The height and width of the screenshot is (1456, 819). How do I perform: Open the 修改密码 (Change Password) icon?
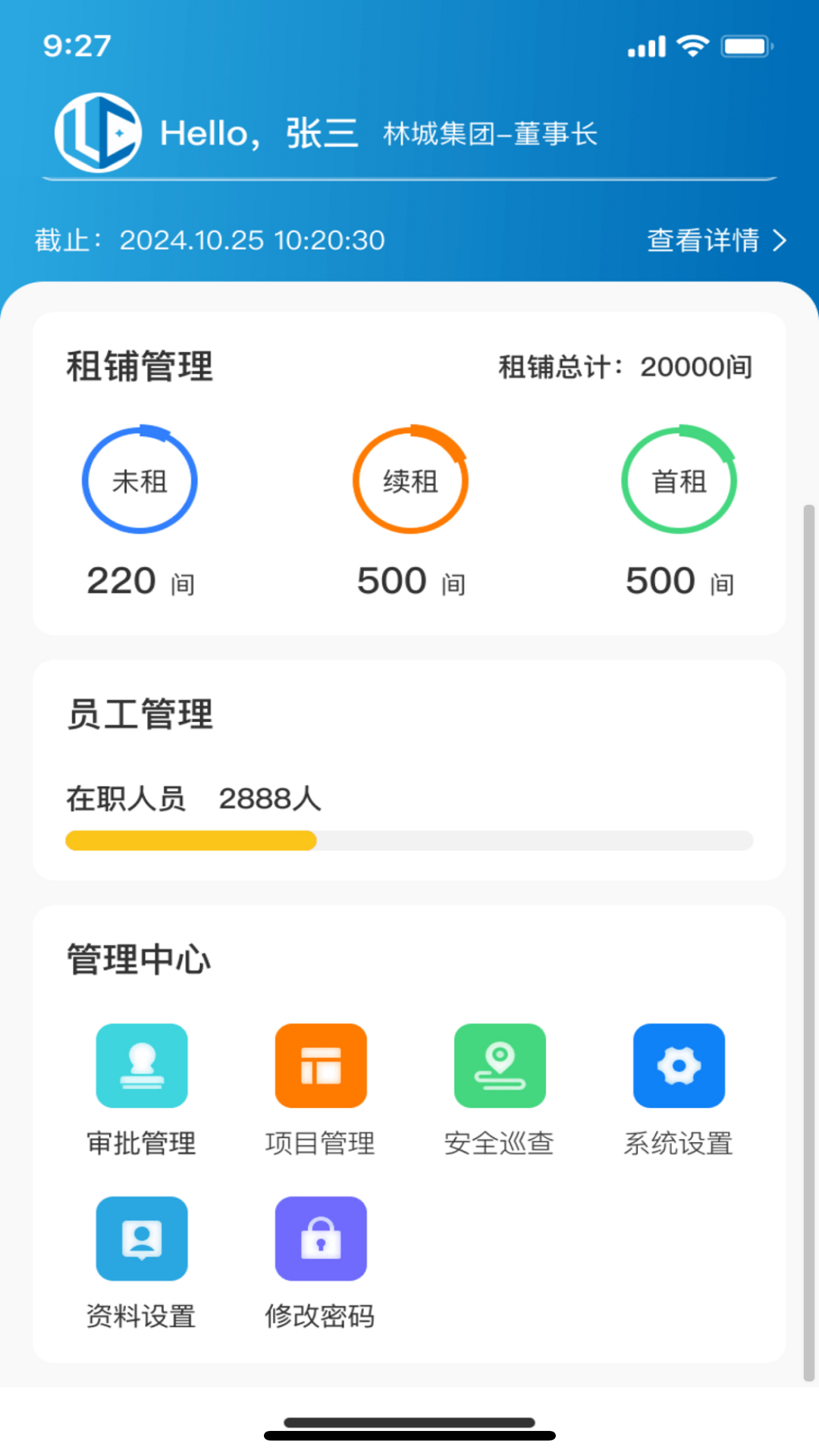[x=321, y=1238]
